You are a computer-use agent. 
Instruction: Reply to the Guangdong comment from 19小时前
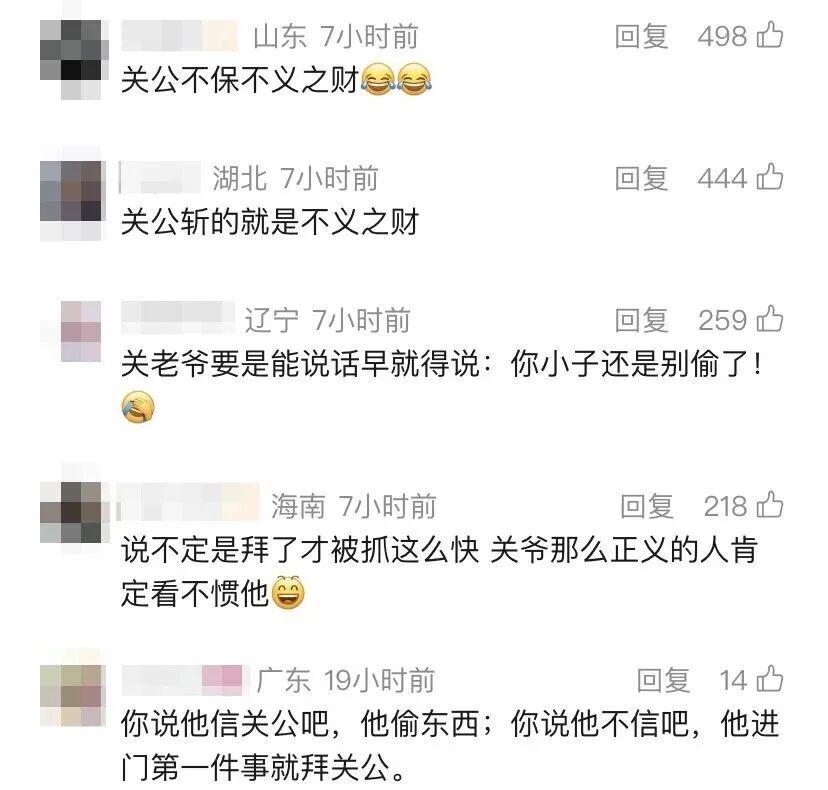pos(664,681)
